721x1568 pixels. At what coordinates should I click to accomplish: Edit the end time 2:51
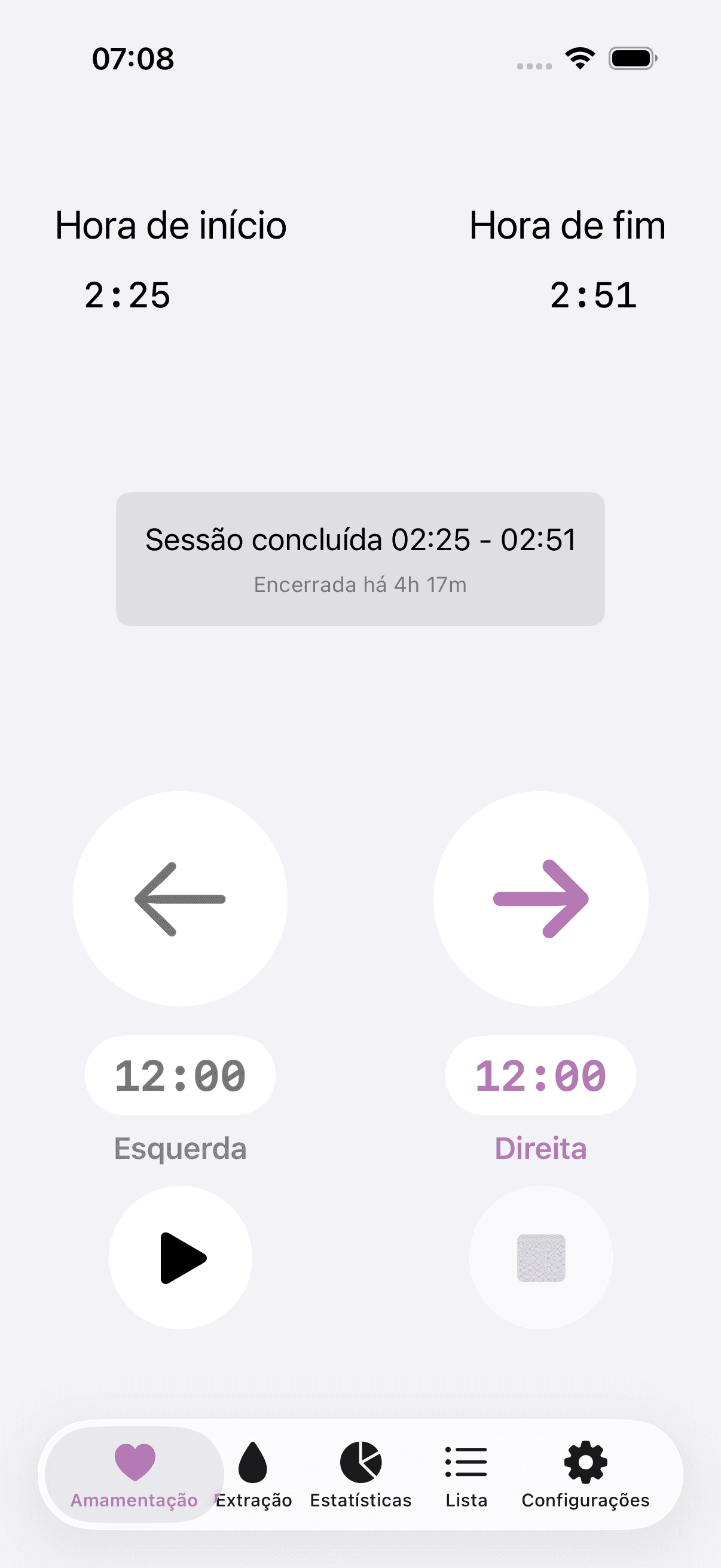(x=593, y=295)
